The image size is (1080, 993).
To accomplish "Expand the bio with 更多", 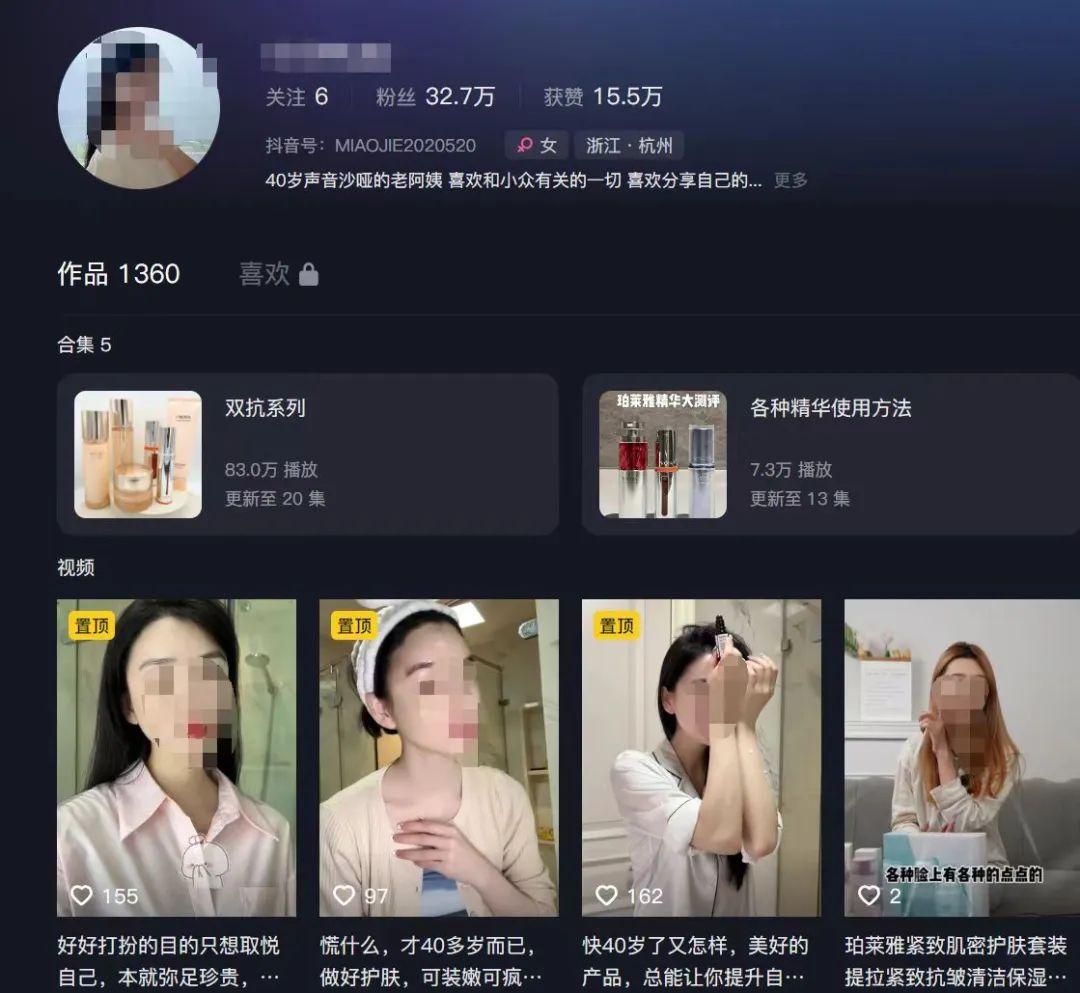I will click(790, 181).
